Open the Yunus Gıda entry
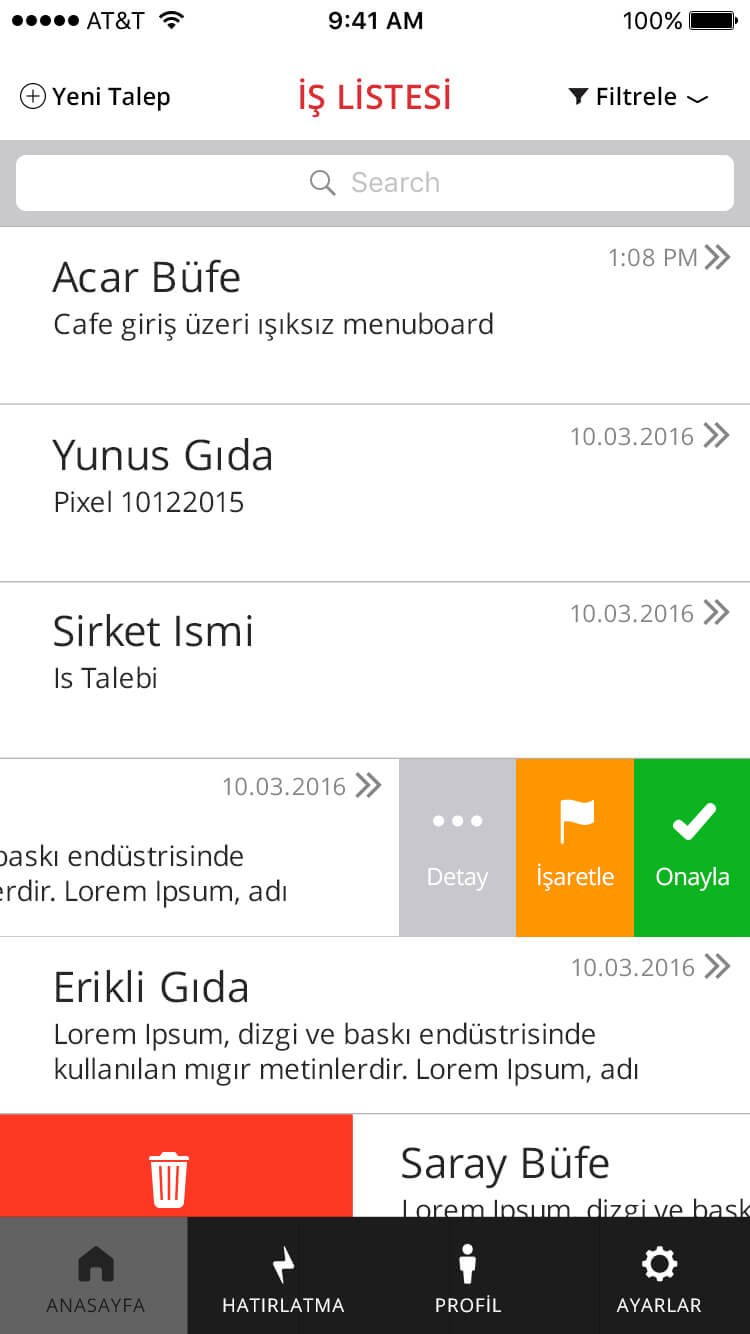This screenshot has height=1334, width=750. click(x=375, y=493)
